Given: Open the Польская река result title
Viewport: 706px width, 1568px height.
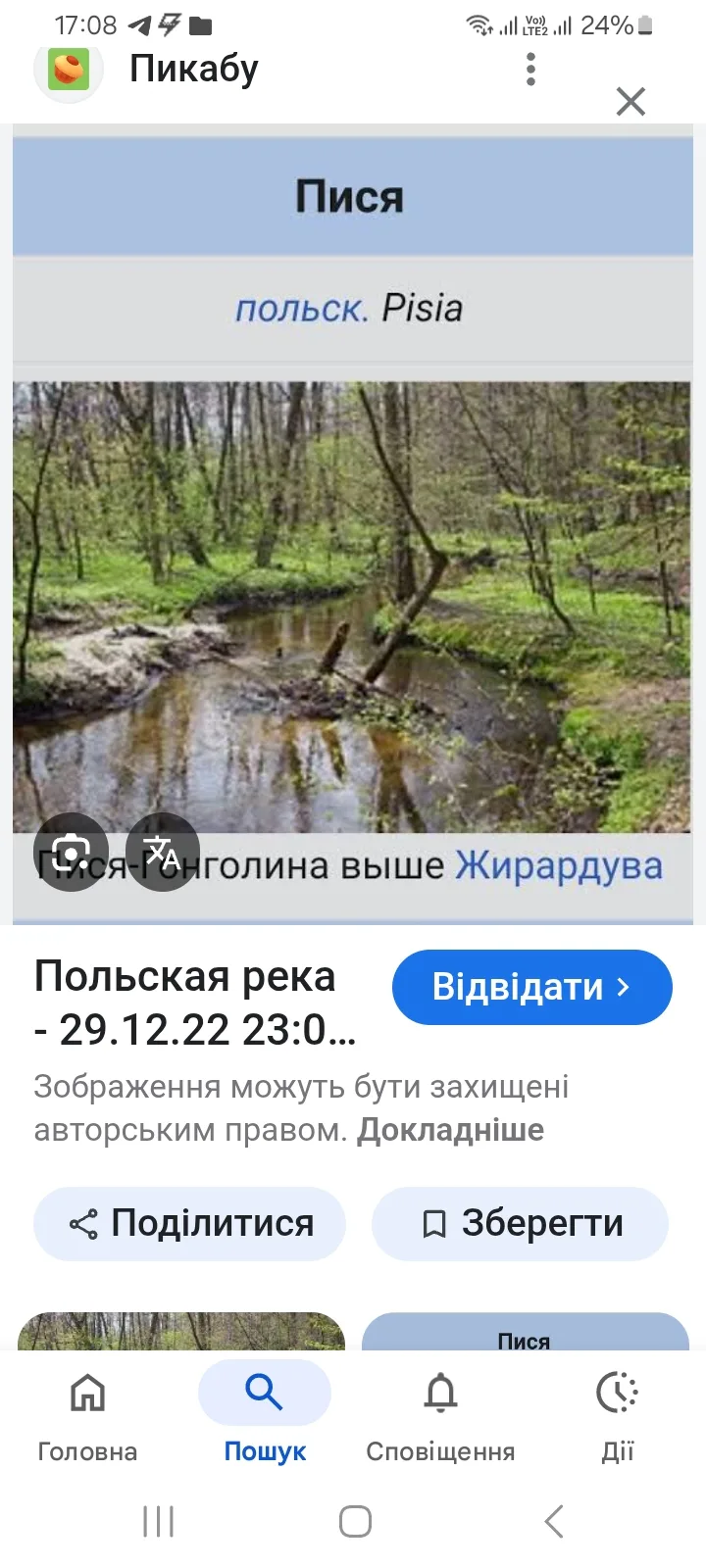Looking at the screenshot, I should point(196,1003).
